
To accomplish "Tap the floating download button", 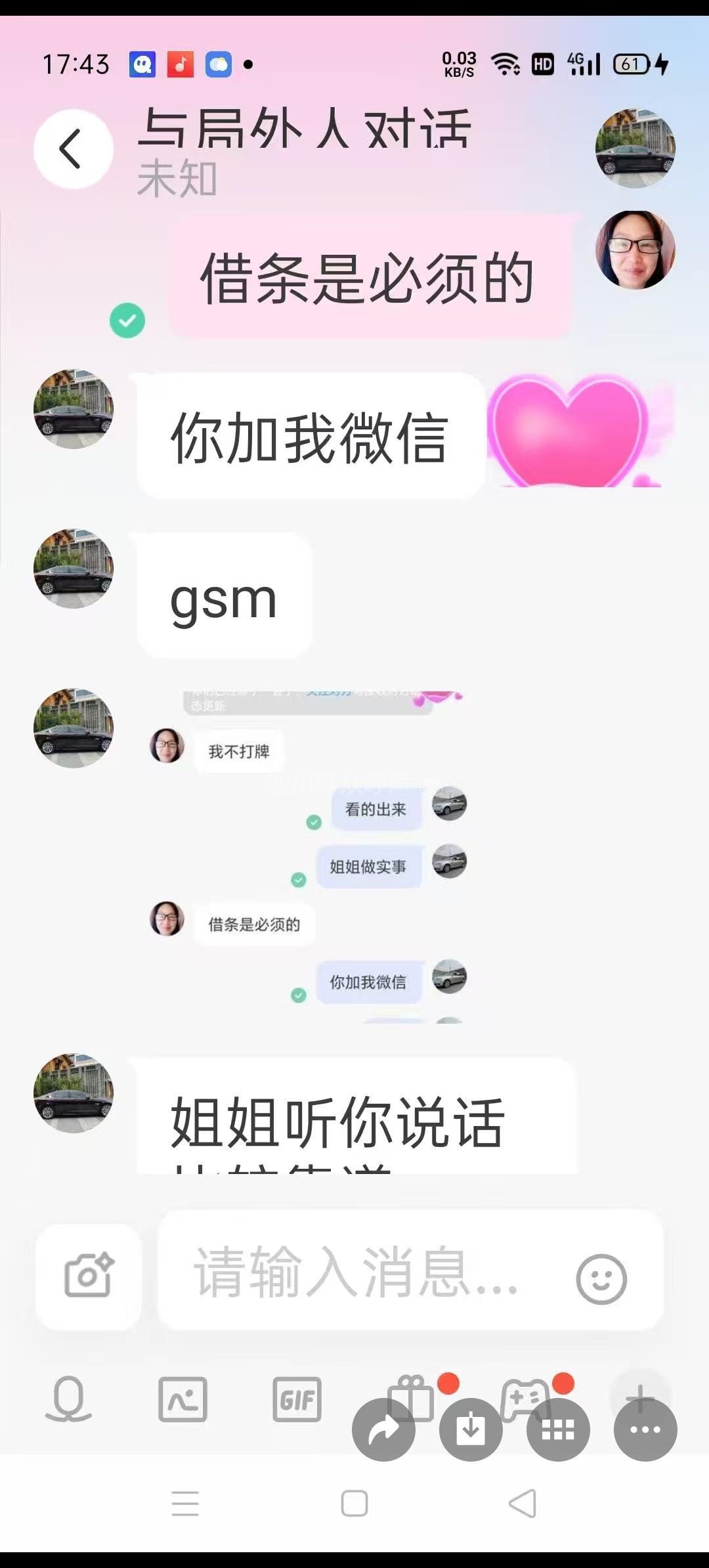I will [x=471, y=1429].
